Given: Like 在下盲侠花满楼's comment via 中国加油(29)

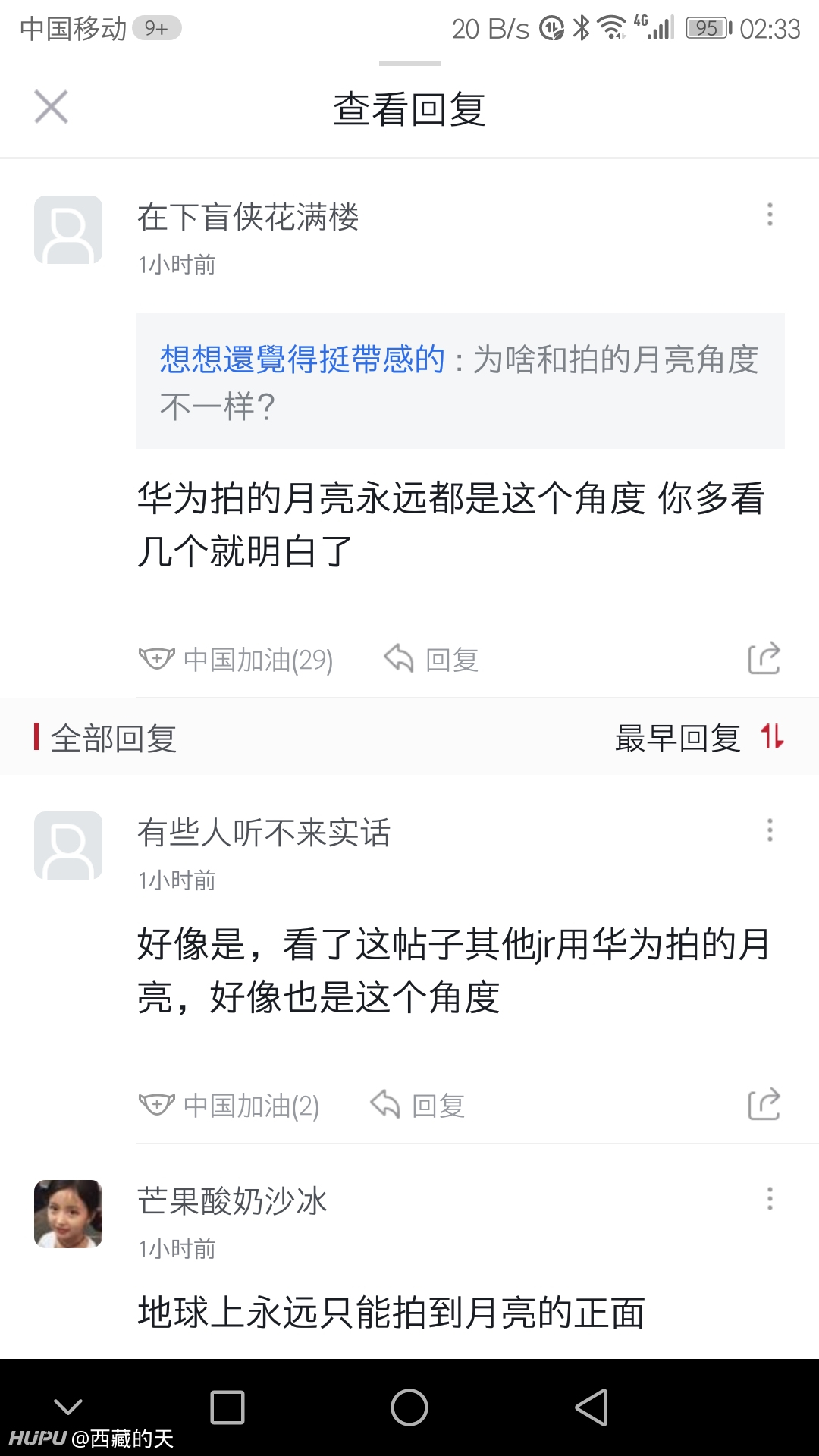Looking at the screenshot, I should [236, 660].
